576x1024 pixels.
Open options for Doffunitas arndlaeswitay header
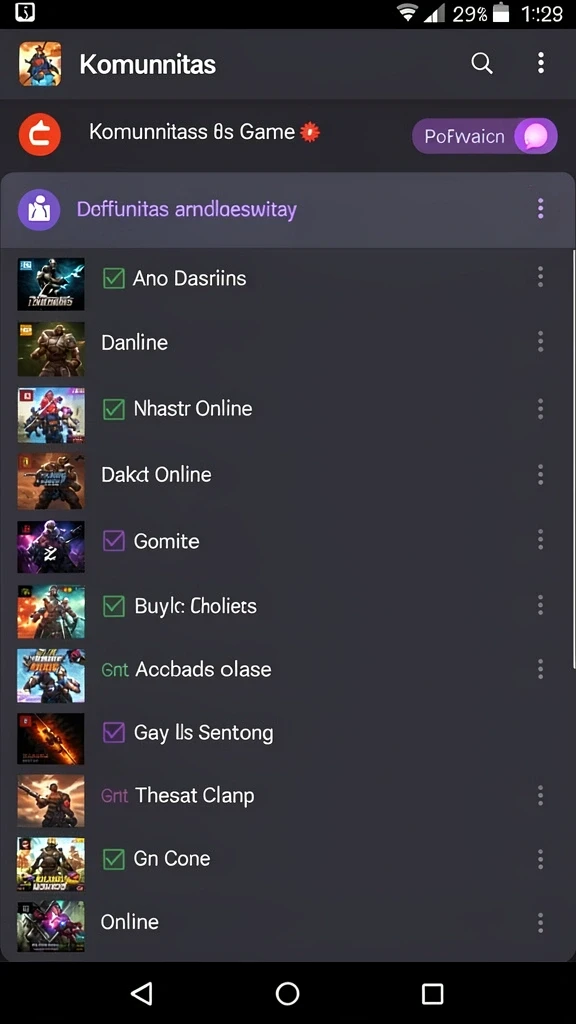(540, 209)
